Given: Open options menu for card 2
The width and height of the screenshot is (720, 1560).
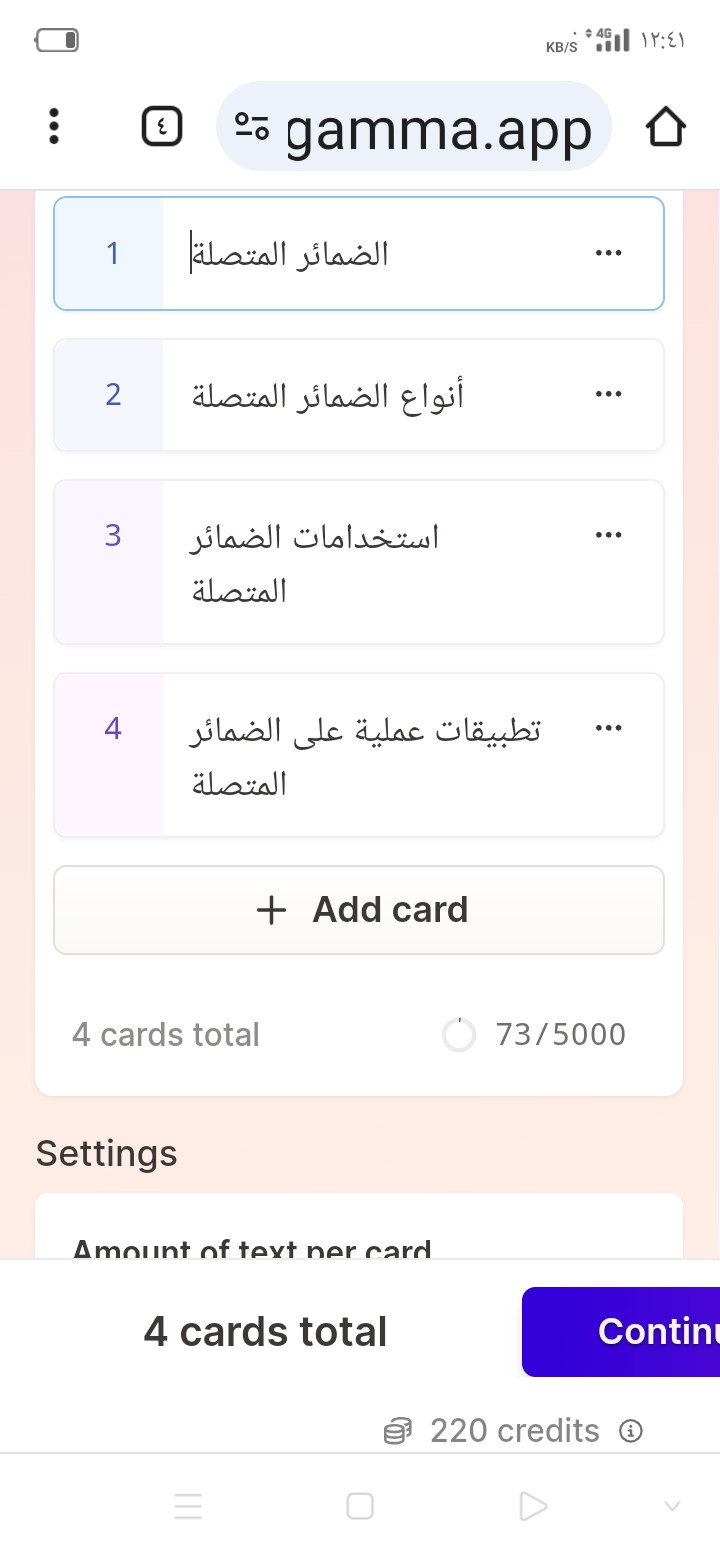Looking at the screenshot, I should tap(608, 395).
